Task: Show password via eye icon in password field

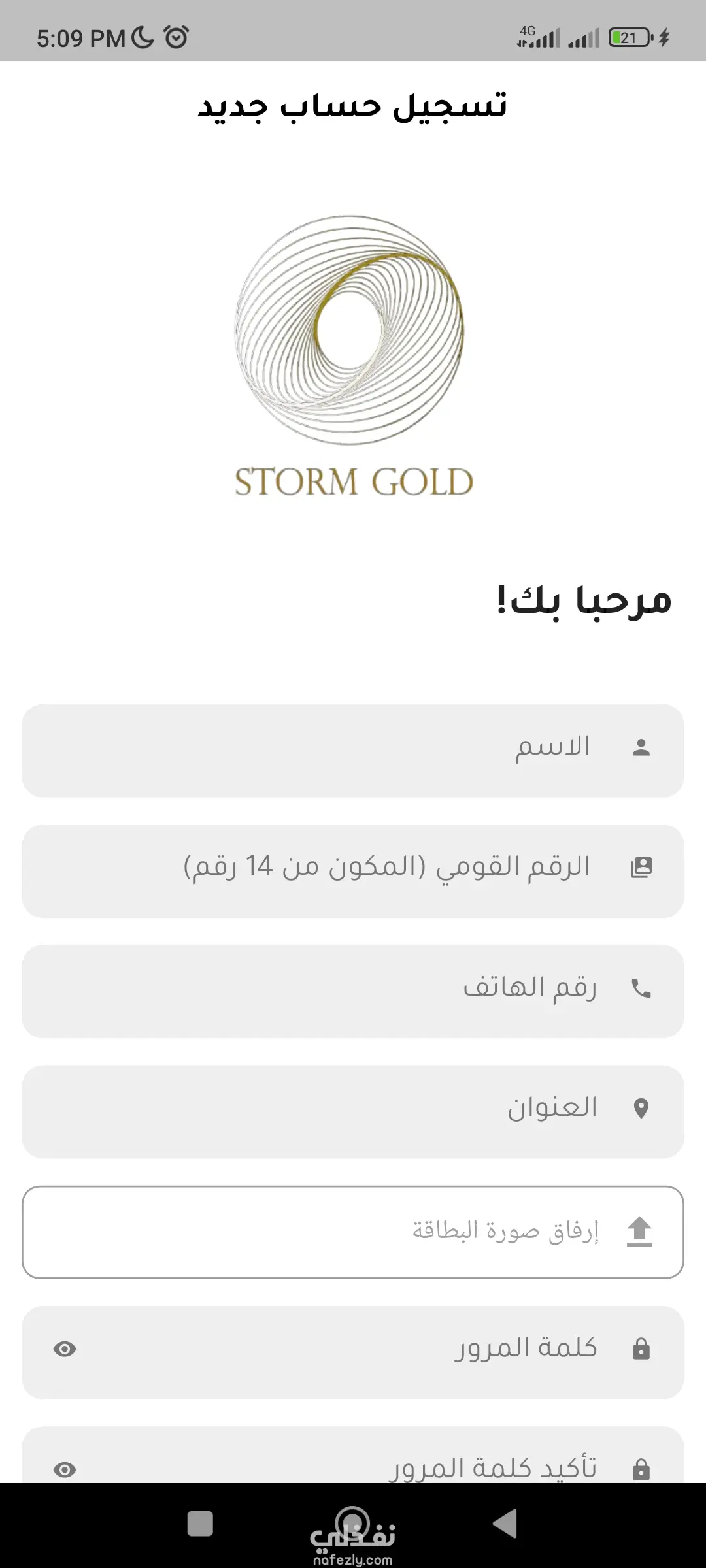Action: 65,1349
